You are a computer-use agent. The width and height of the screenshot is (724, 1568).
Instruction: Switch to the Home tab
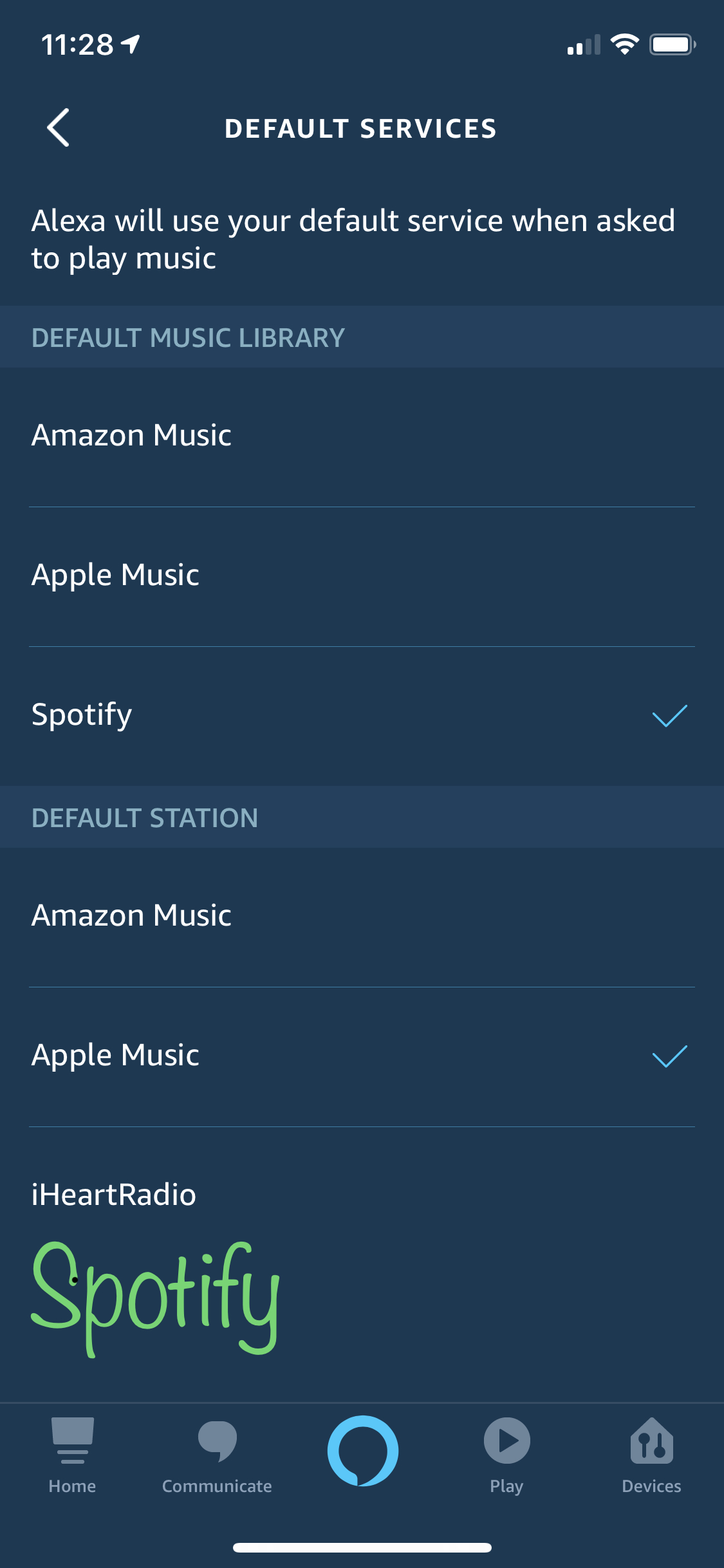coord(72,1455)
